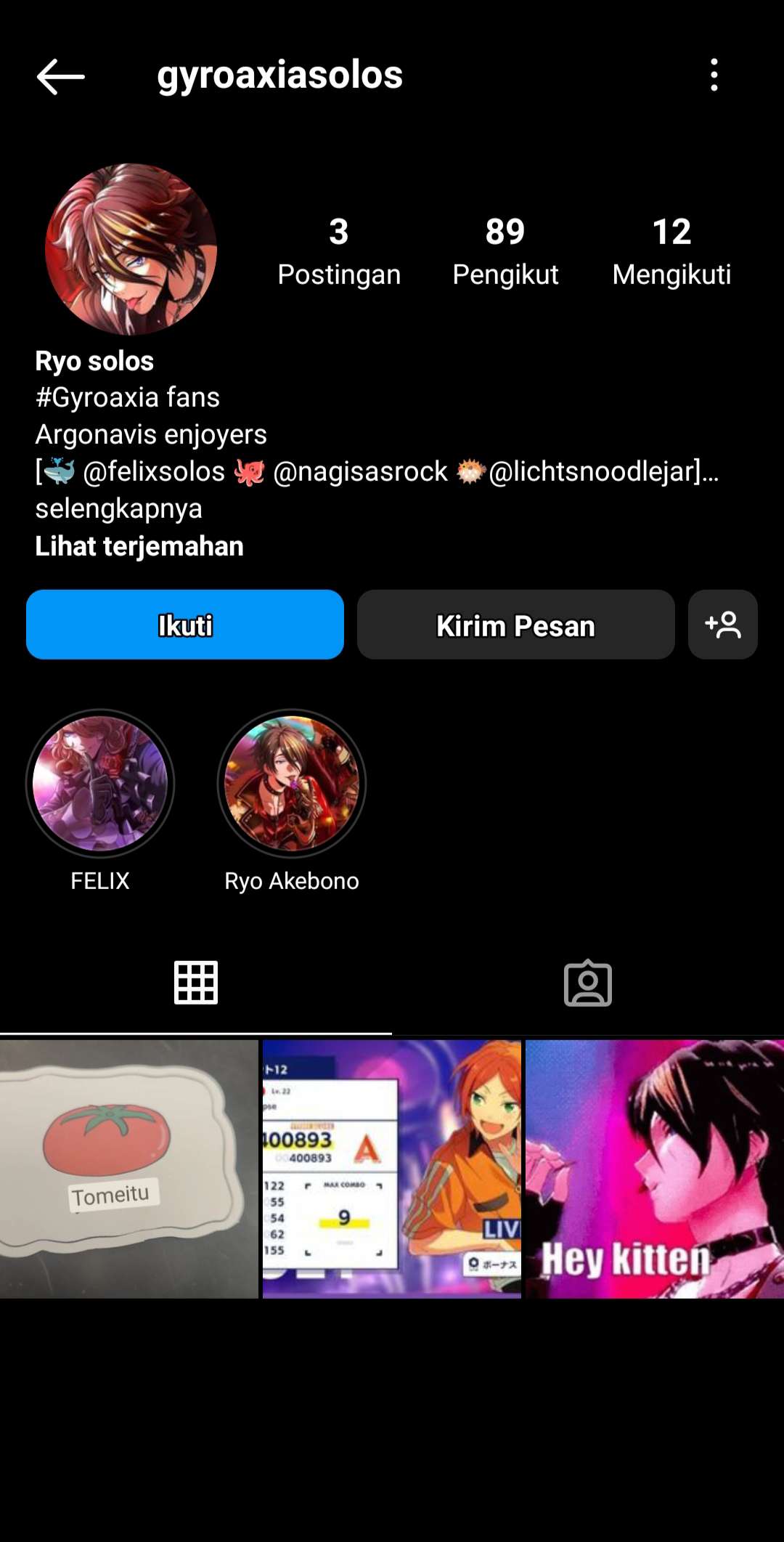The height and width of the screenshot is (1542, 784).
Task: Open the FELIX story highlight
Action: tap(100, 784)
